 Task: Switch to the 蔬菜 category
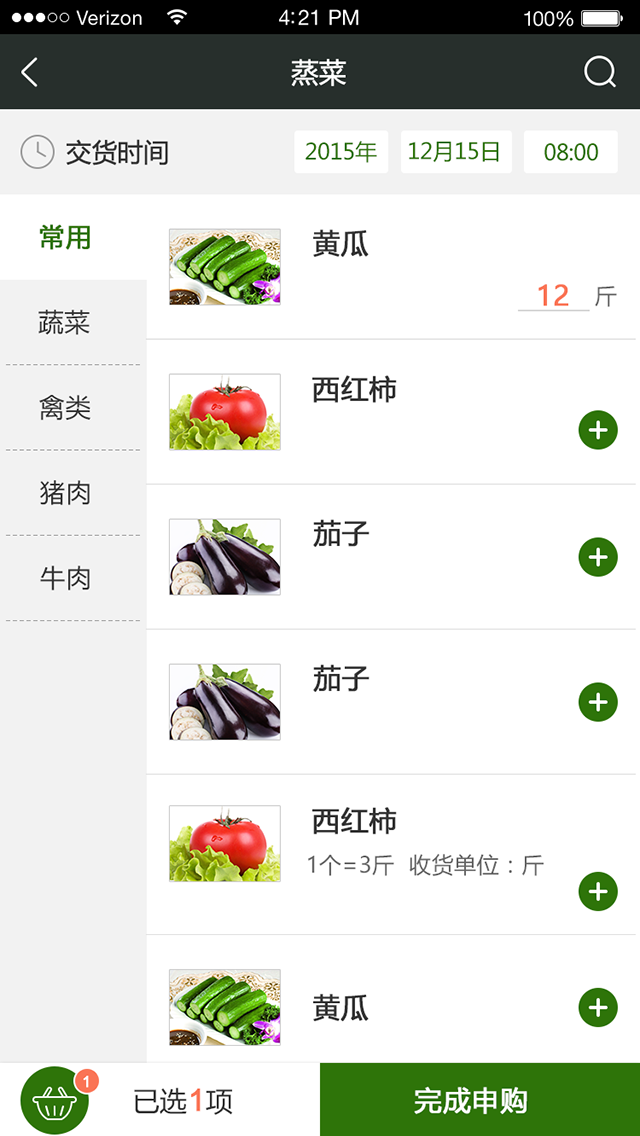[66, 323]
